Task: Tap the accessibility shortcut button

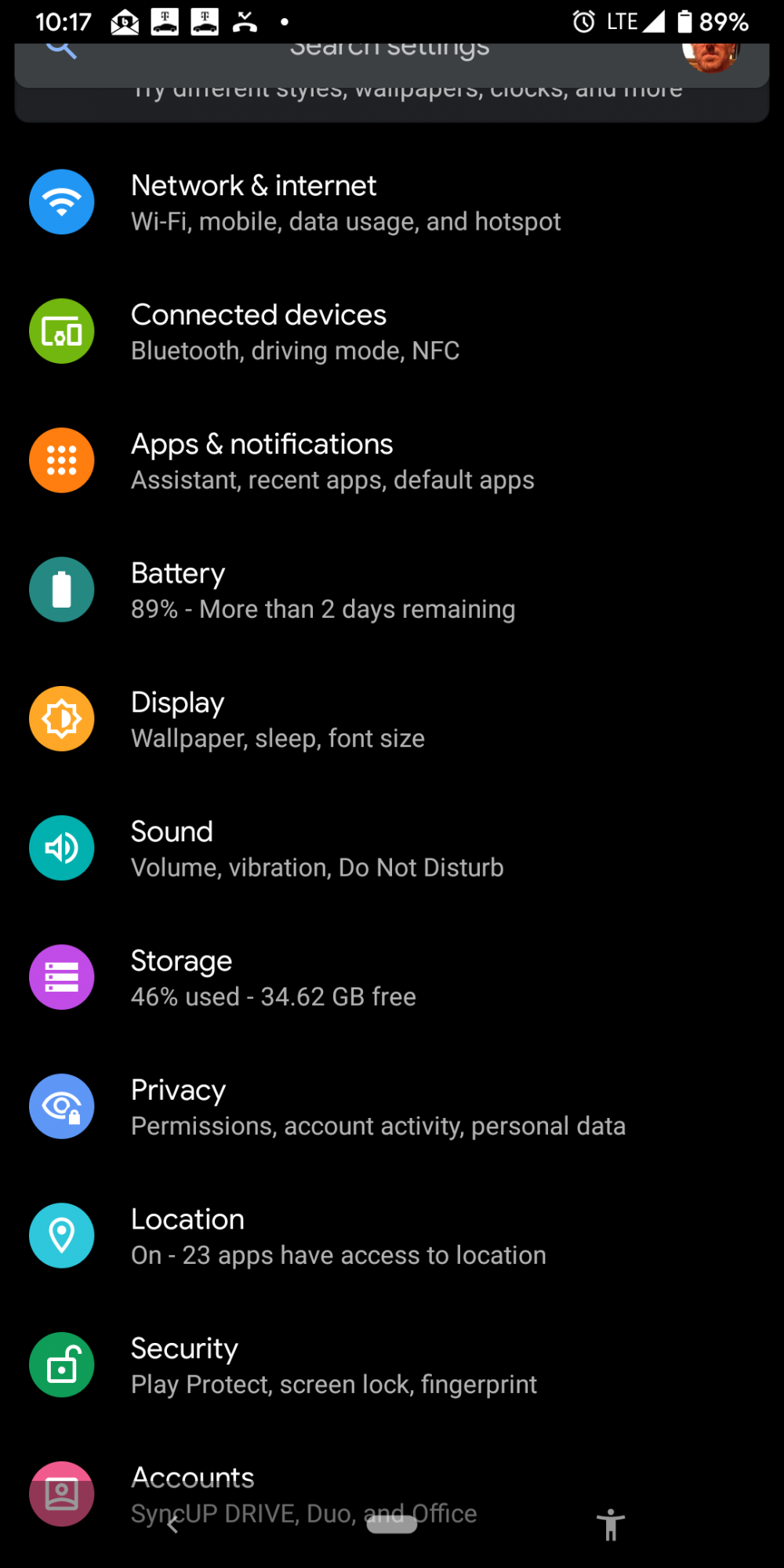Action: [x=610, y=1525]
